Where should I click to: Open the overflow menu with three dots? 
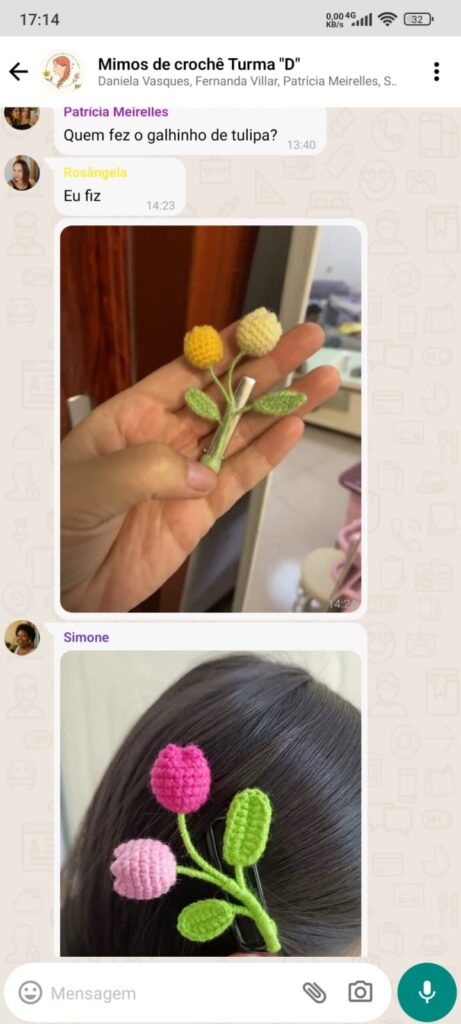coord(436,72)
